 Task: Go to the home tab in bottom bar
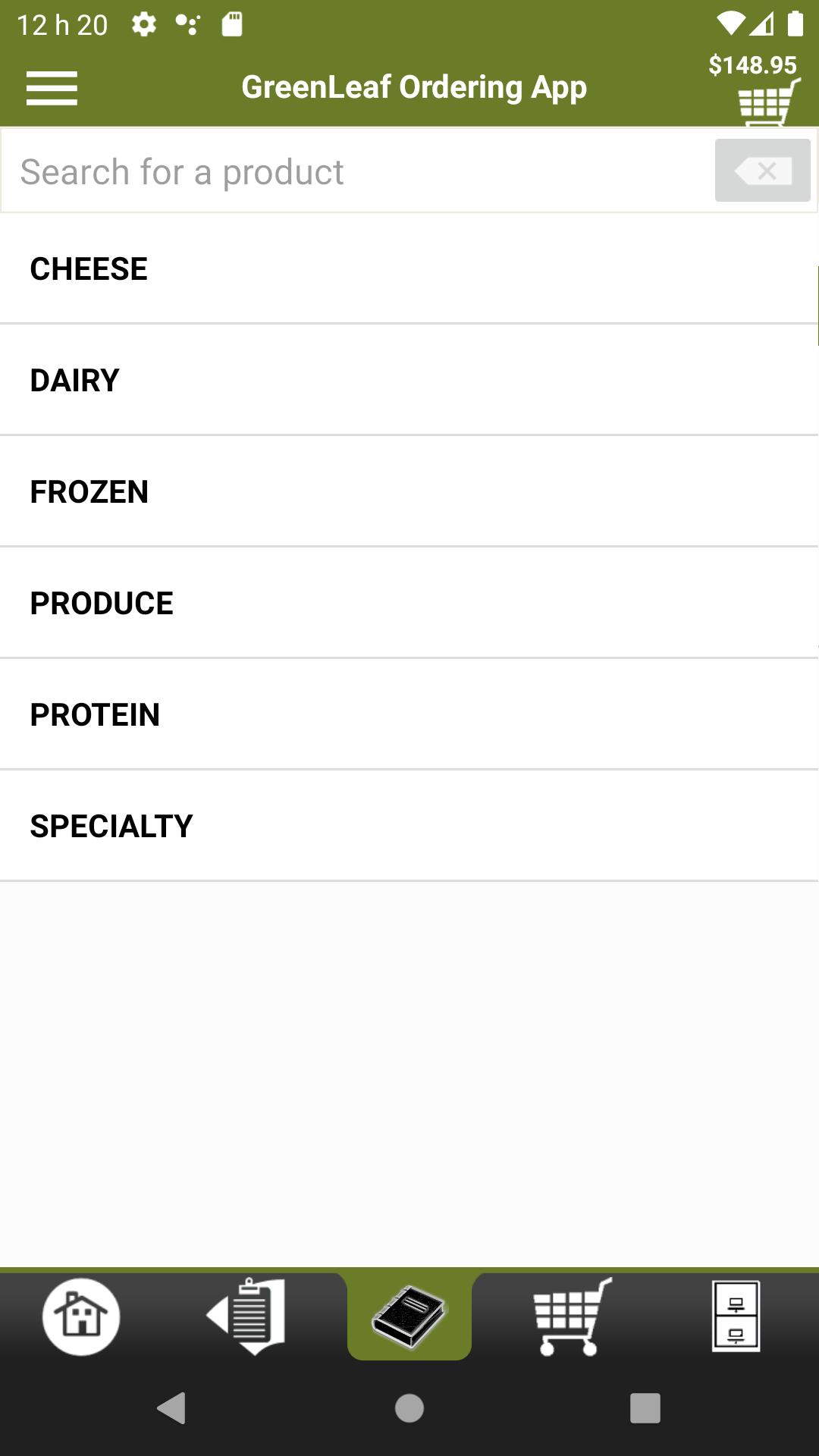pyautogui.click(x=81, y=1316)
